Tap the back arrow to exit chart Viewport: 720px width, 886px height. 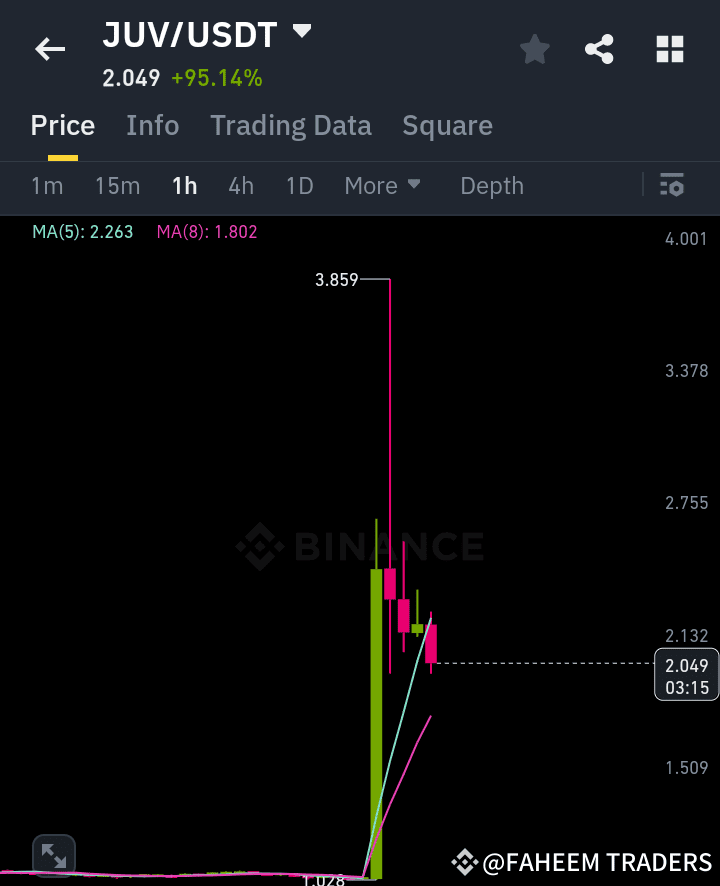50,49
